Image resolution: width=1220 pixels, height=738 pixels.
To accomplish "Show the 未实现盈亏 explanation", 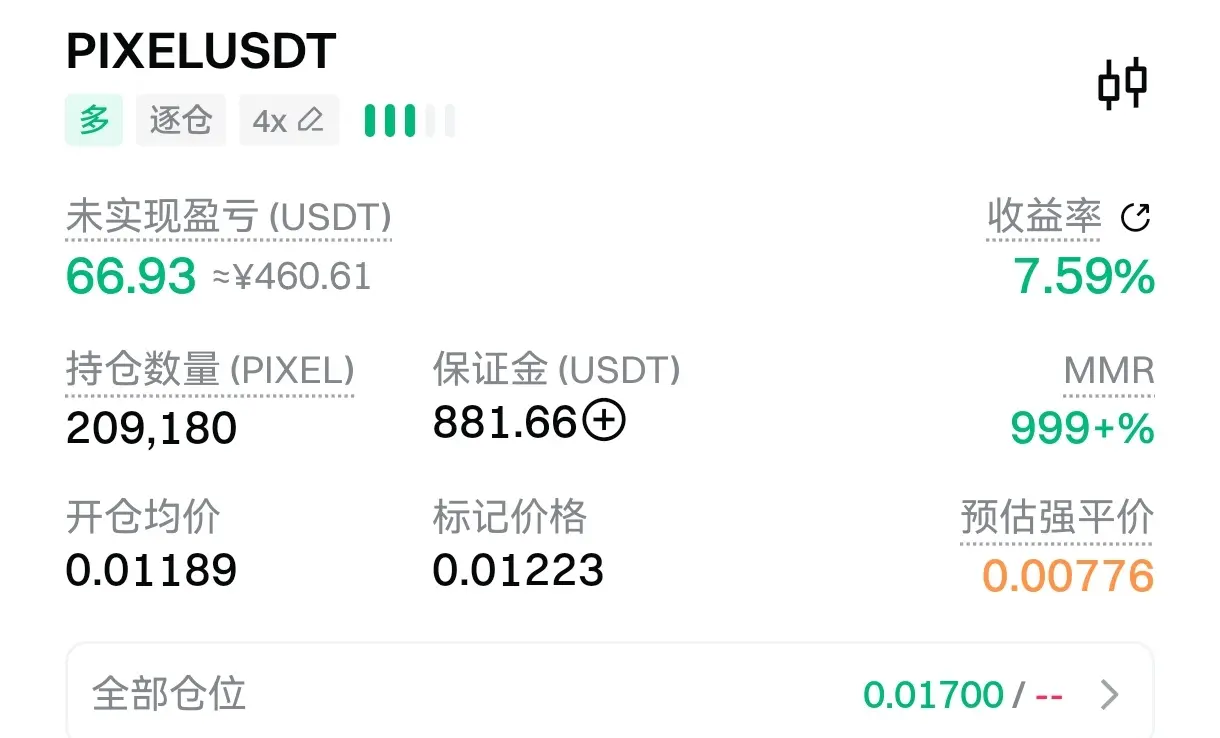I will click(228, 217).
